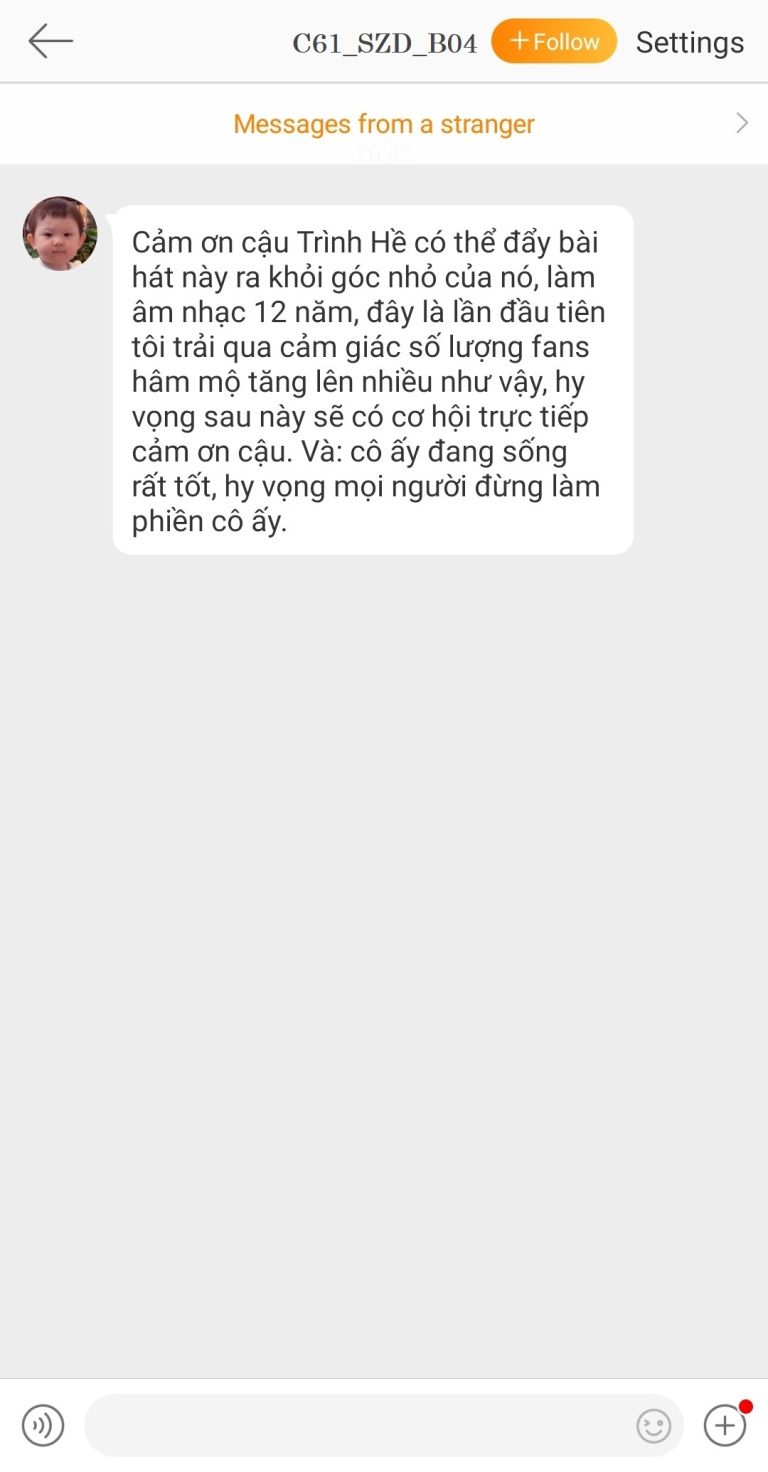View the sender's profile picture
This screenshot has height=1472, width=768.
(60, 234)
